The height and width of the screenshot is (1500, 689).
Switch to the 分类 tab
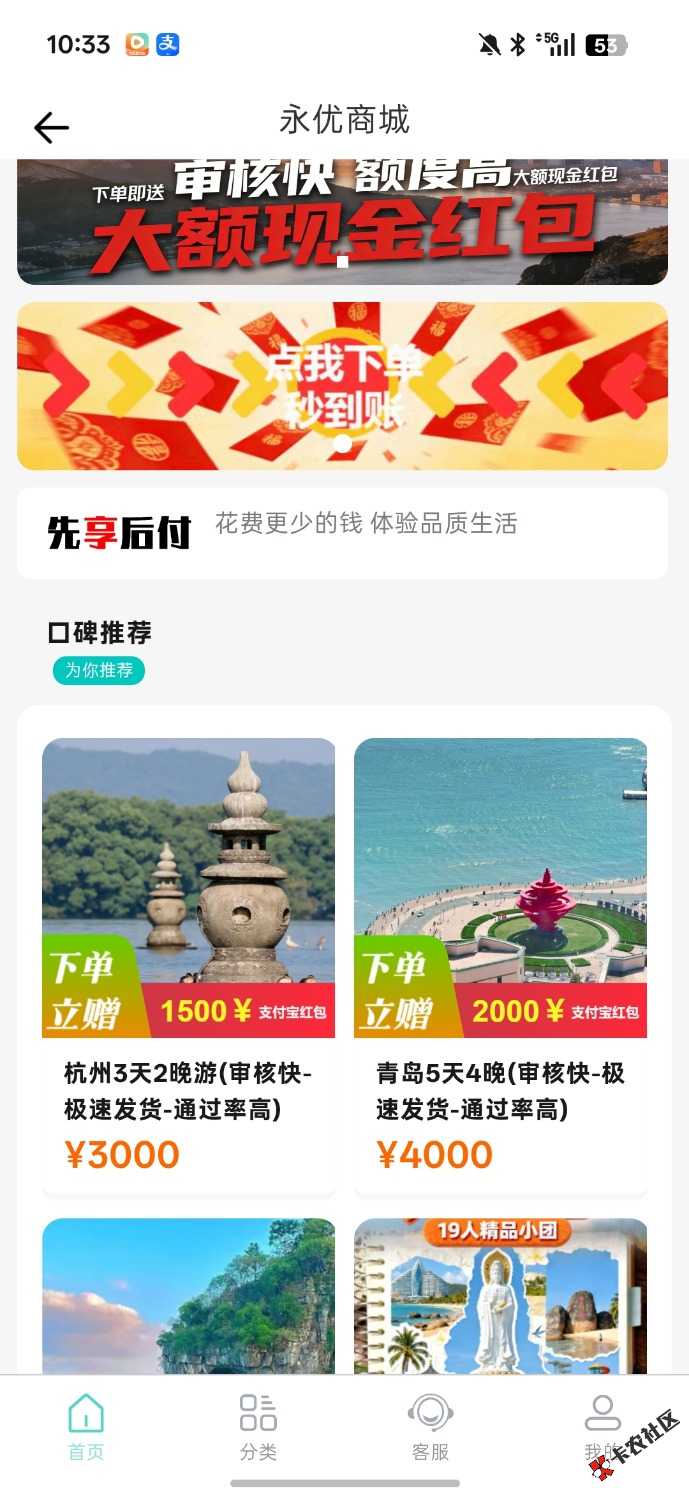click(x=258, y=1428)
